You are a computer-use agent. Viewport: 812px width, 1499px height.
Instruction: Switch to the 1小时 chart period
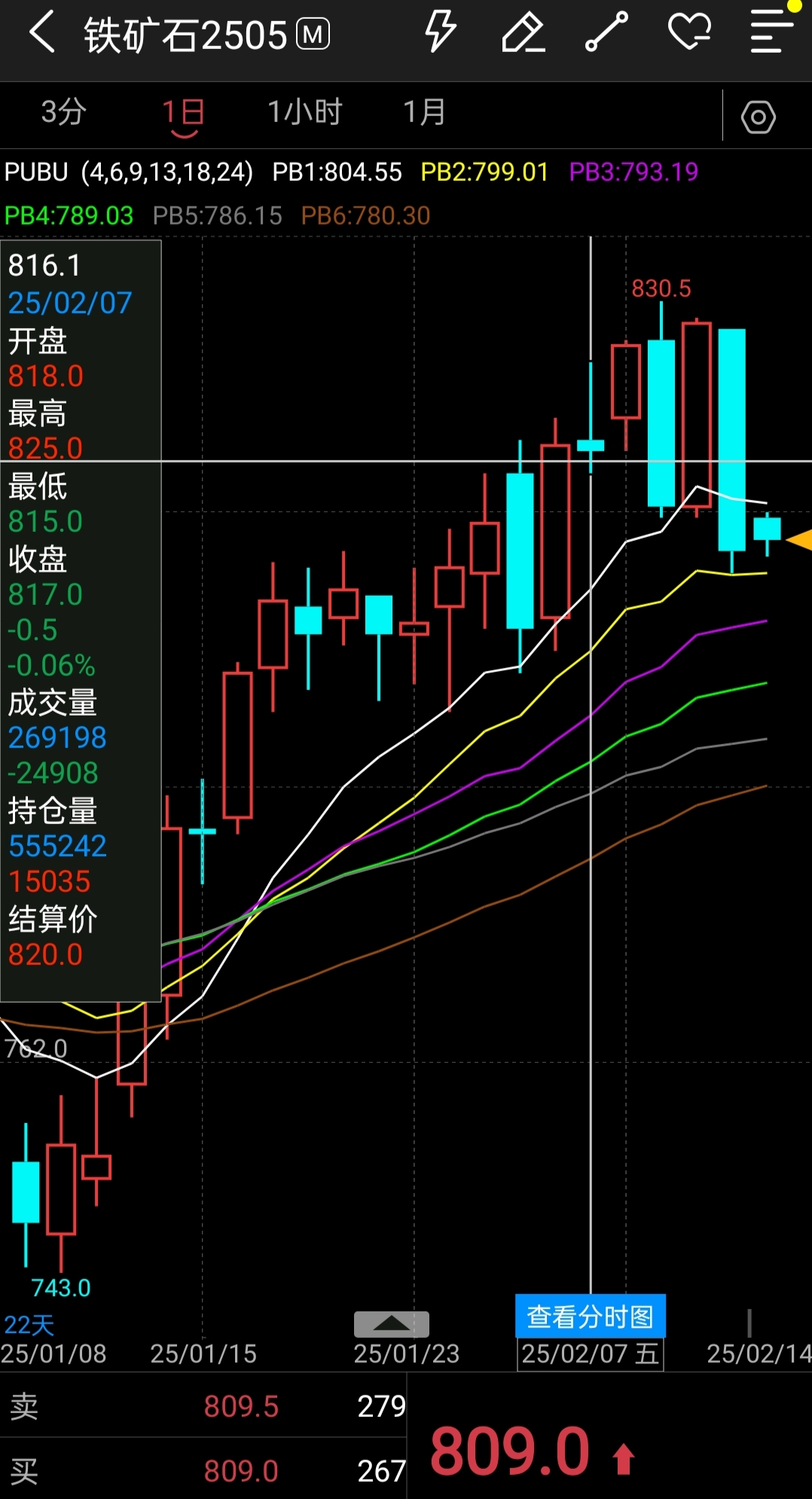tap(305, 112)
